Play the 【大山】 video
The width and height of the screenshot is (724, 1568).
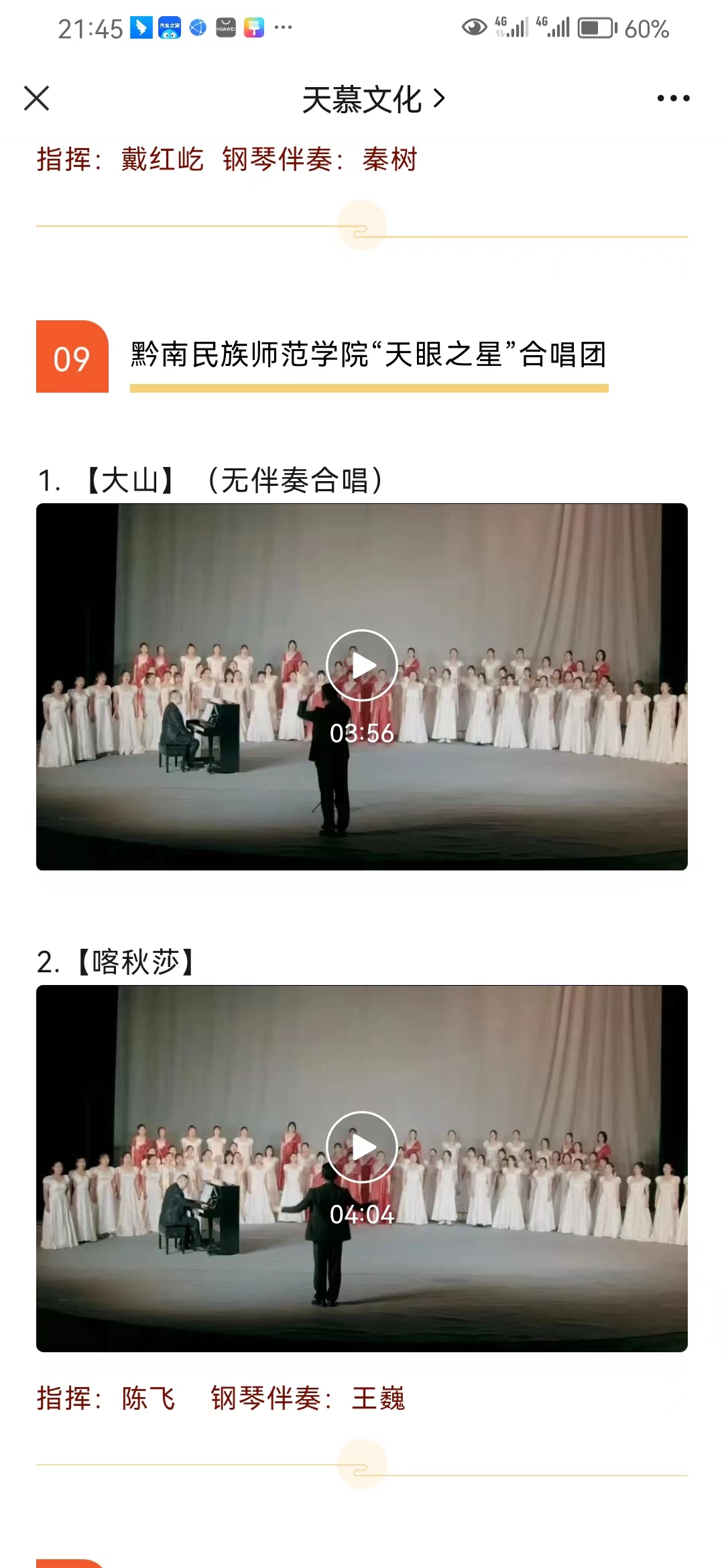[x=362, y=665]
